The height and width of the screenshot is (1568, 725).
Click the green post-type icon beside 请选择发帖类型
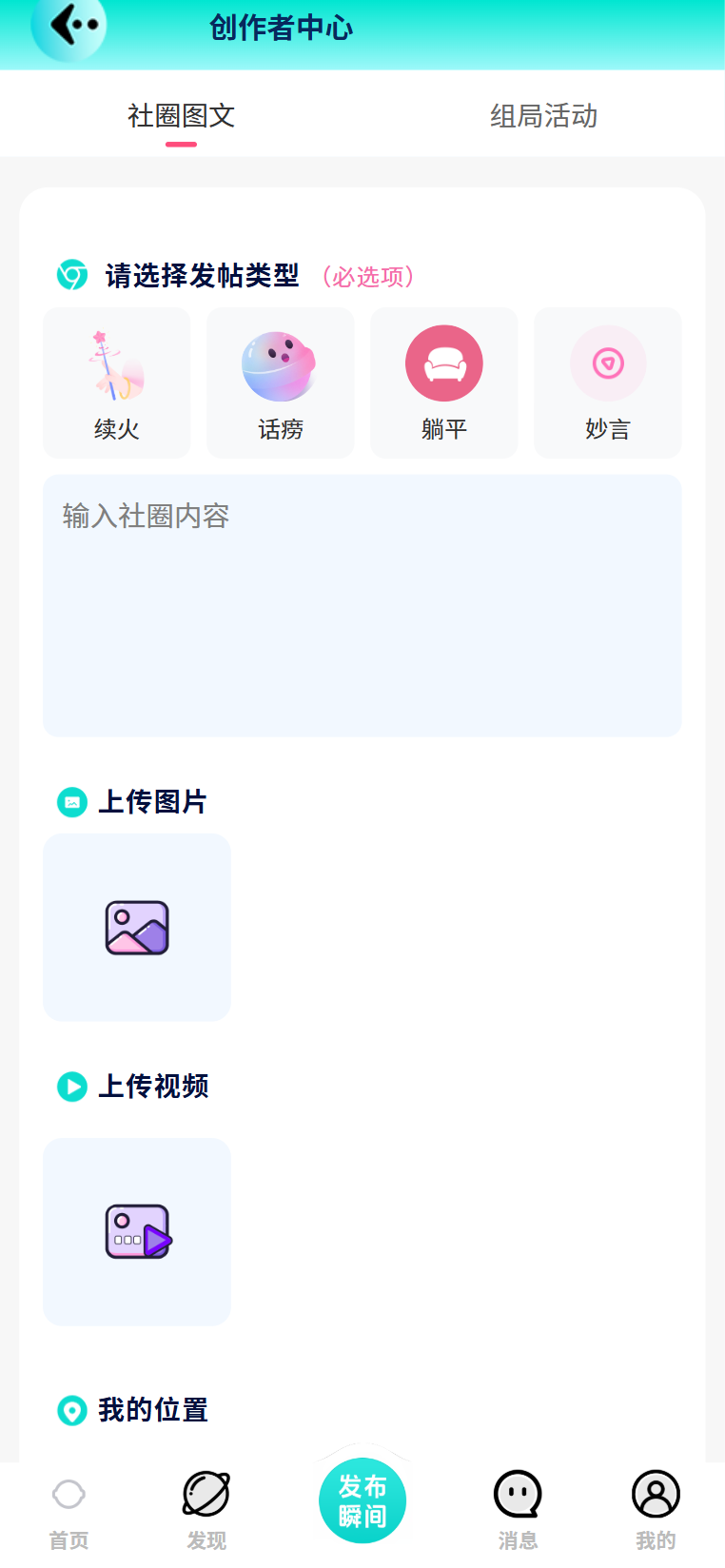click(x=71, y=276)
